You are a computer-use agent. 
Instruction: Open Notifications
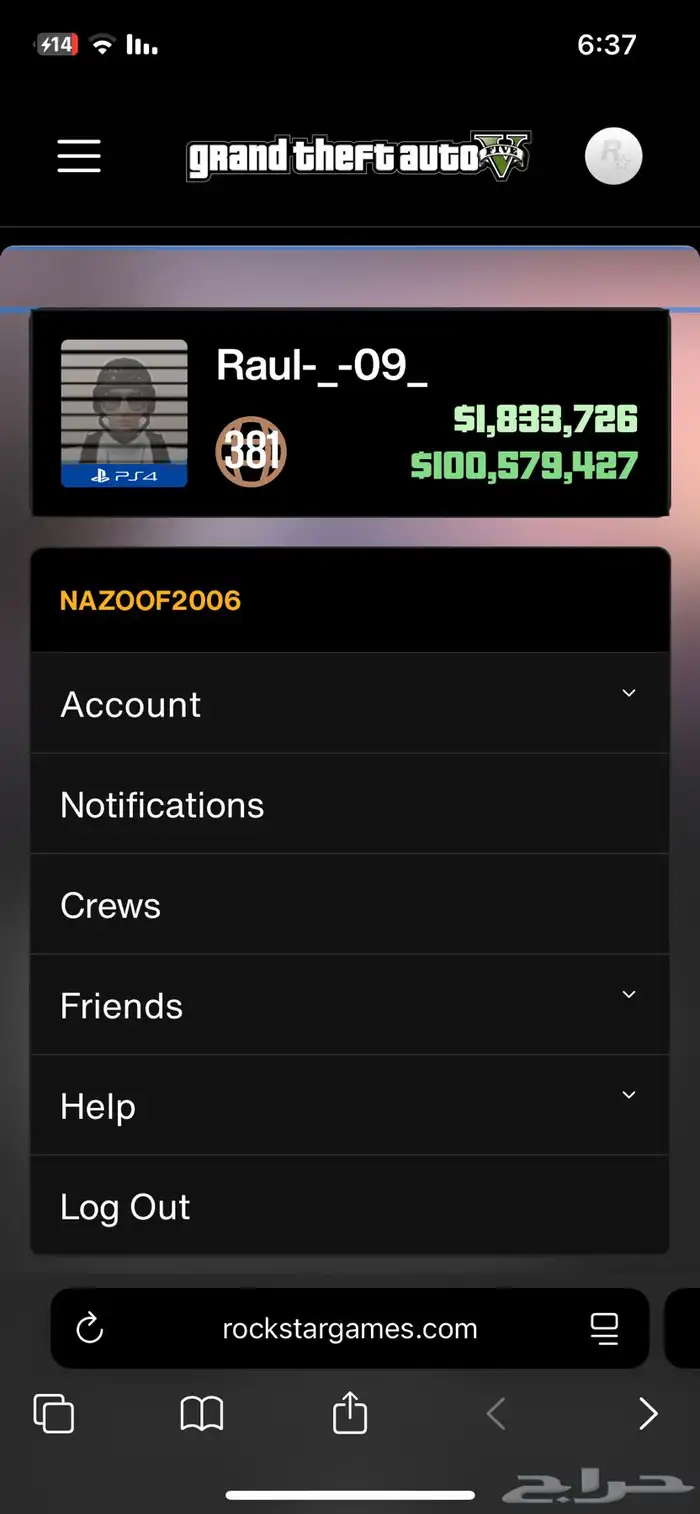click(349, 805)
